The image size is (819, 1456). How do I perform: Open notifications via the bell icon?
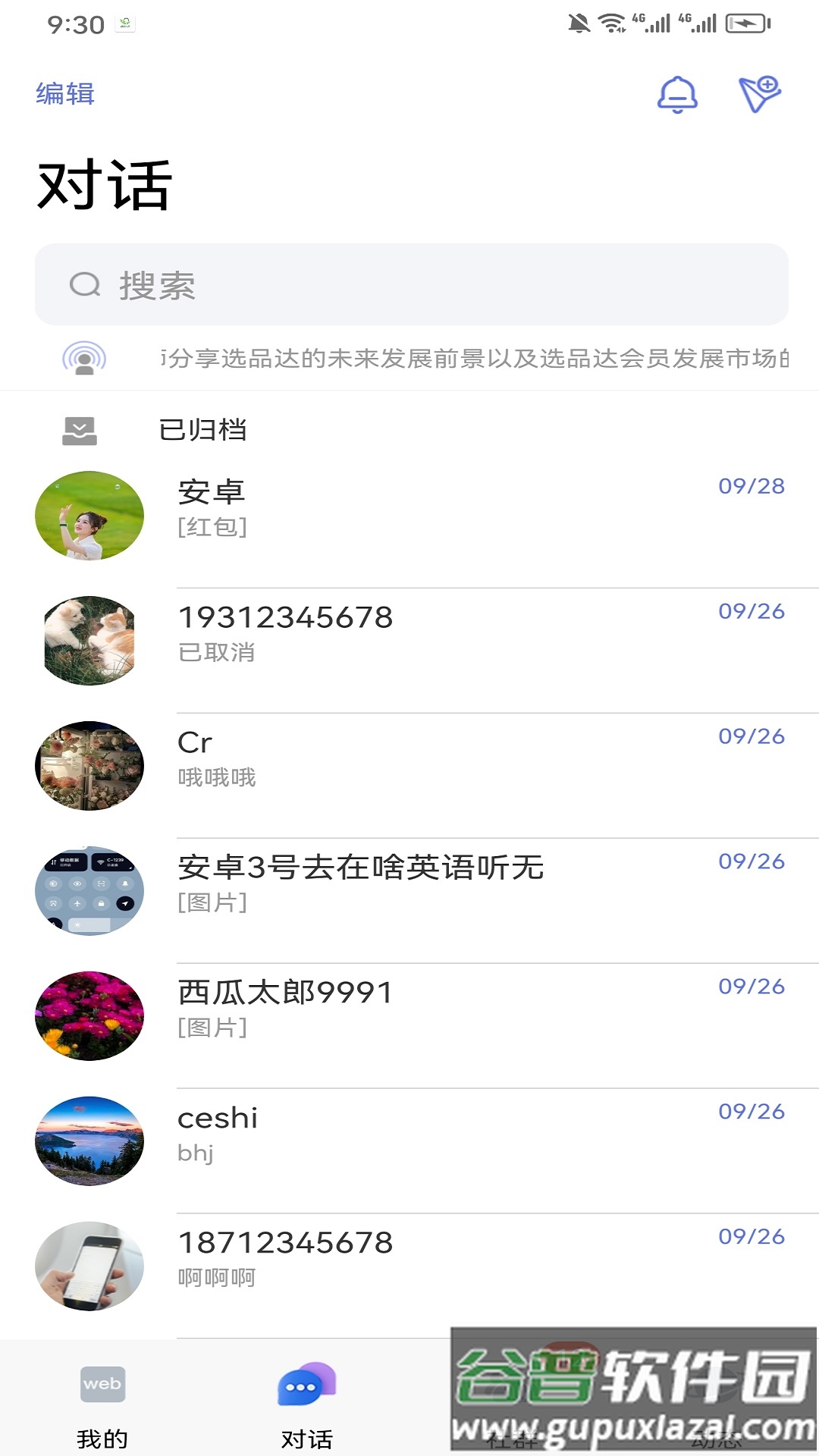click(x=677, y=96)
